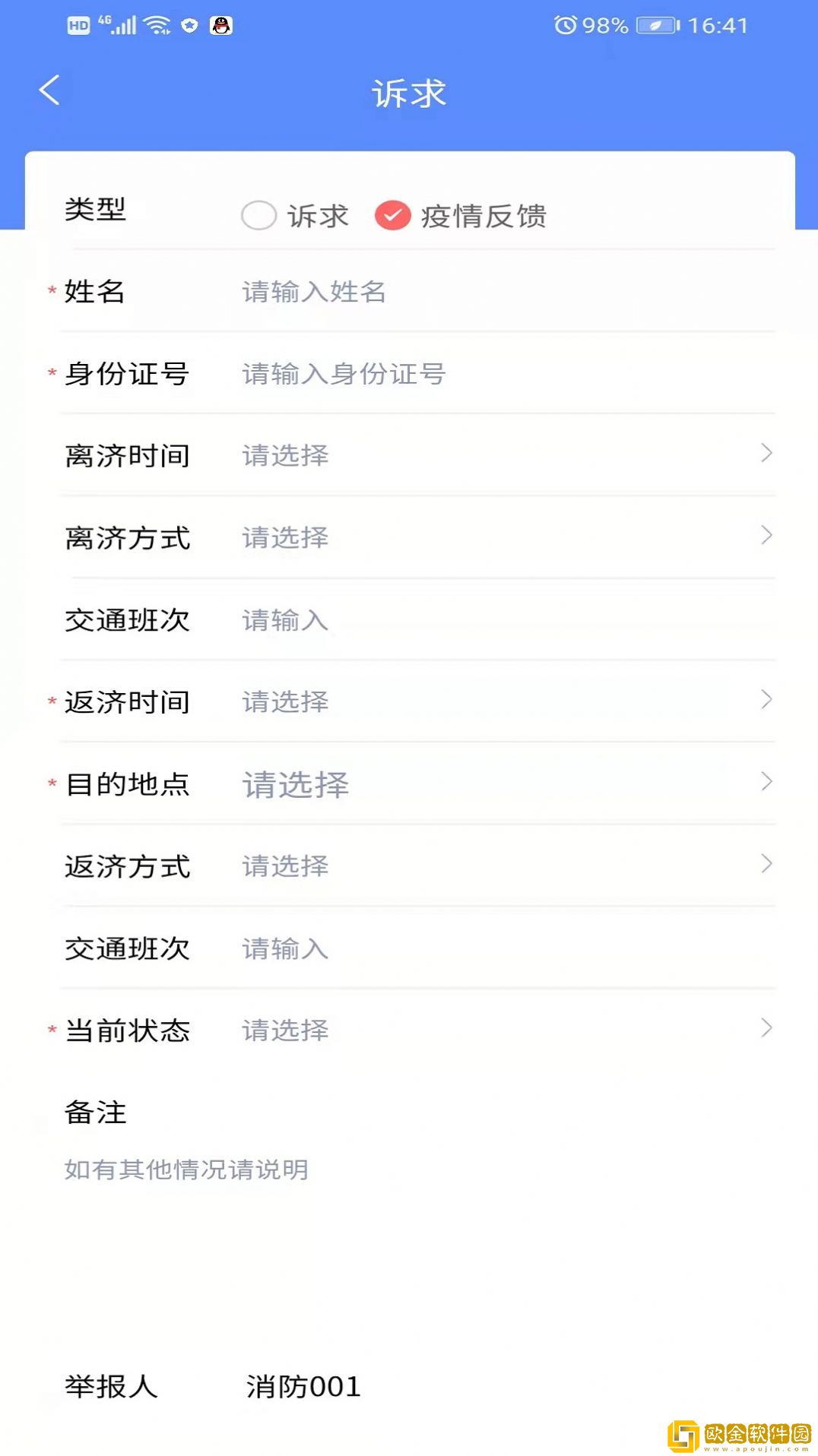Click the 备注 remarks field

[x=380, y=1170]
